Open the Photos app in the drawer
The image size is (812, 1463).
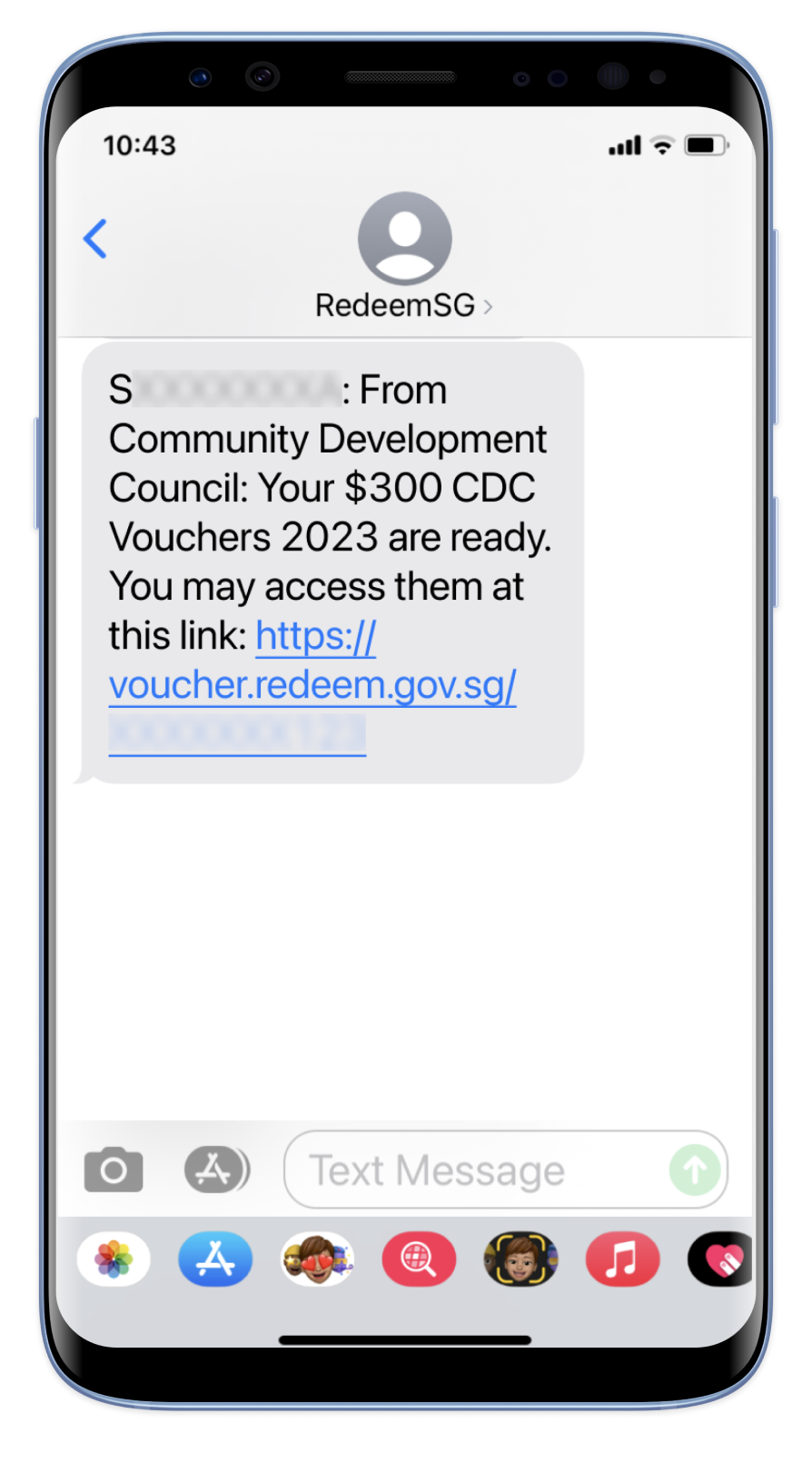114,1259
